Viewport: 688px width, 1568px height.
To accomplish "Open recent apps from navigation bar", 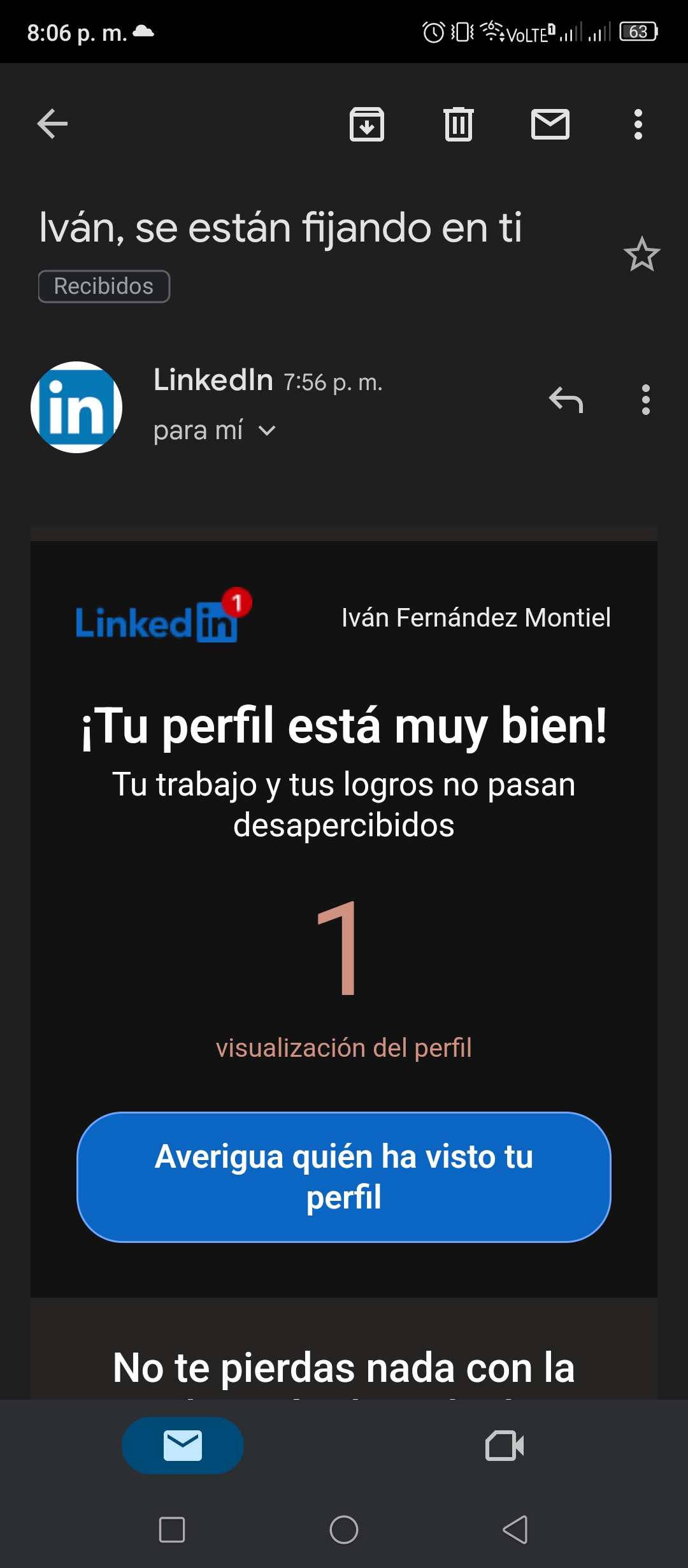I will [172, 1529].
